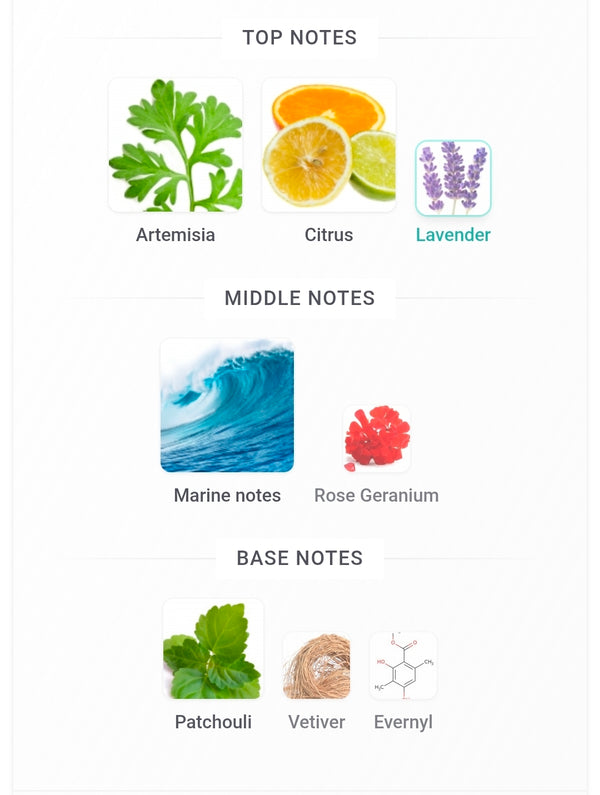View the Vetiver note
The width and height of the screenshot is (600, 795).
[x=316, y=665]
